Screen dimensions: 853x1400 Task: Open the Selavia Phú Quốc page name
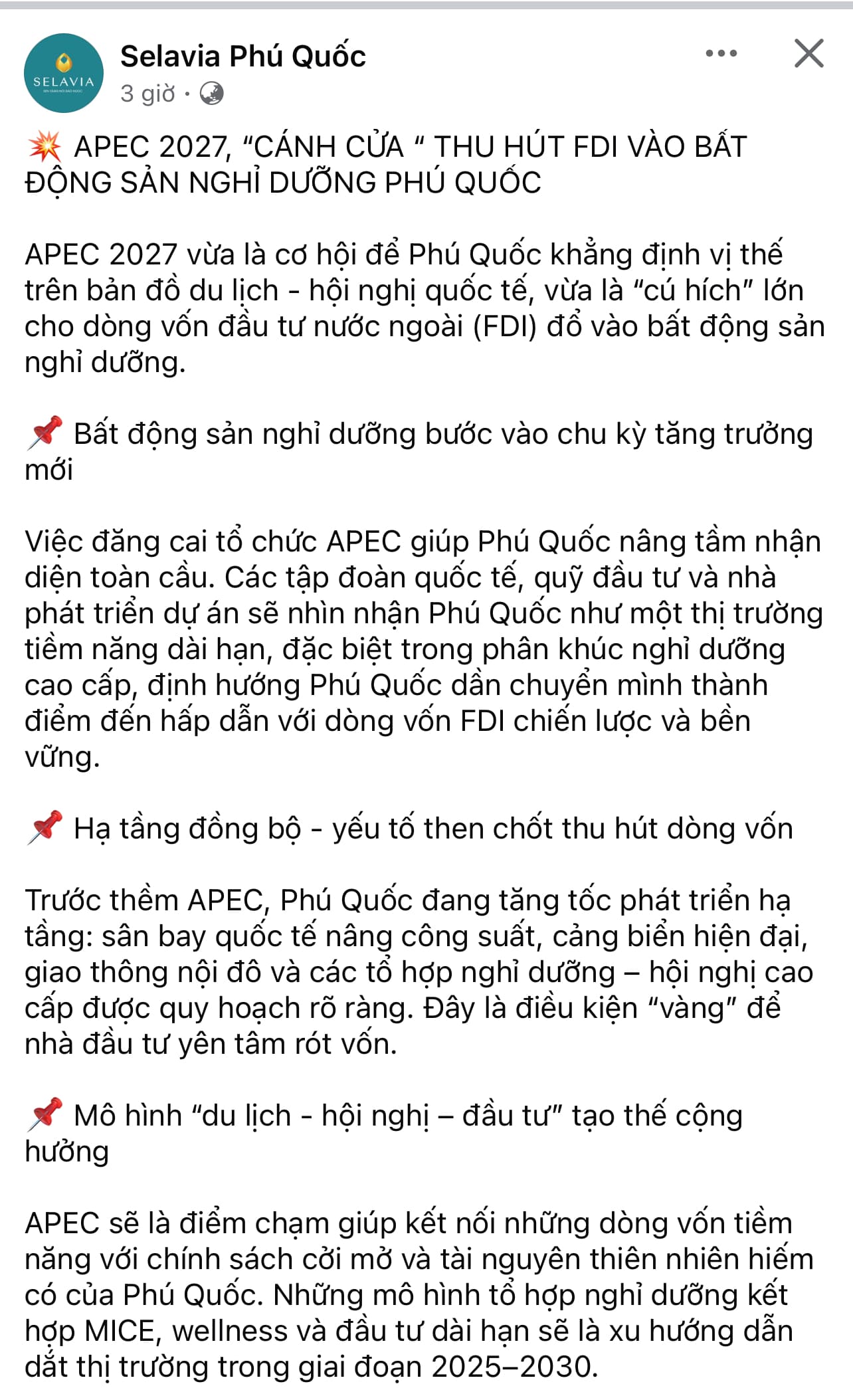[242, 56]
